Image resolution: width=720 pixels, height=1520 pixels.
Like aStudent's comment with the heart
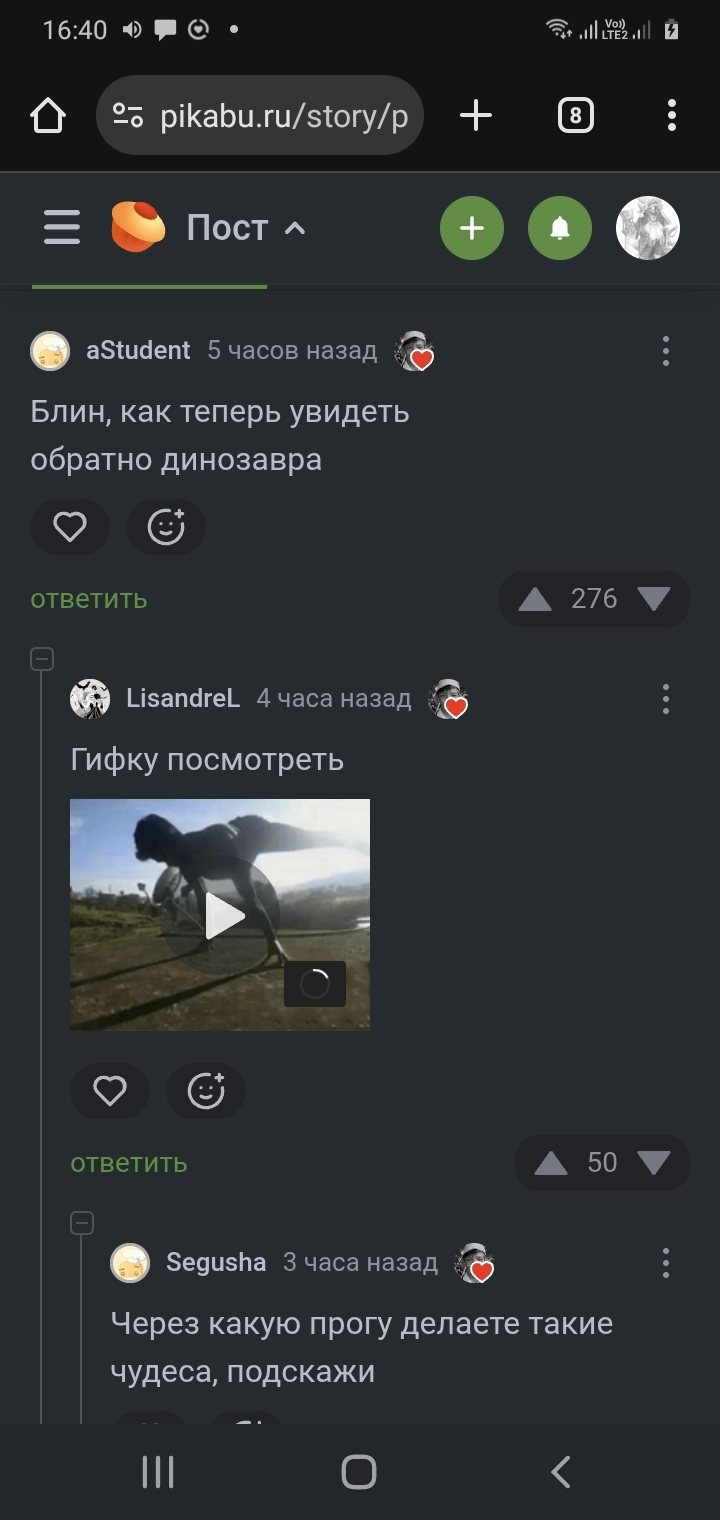(x=70, y=527)
